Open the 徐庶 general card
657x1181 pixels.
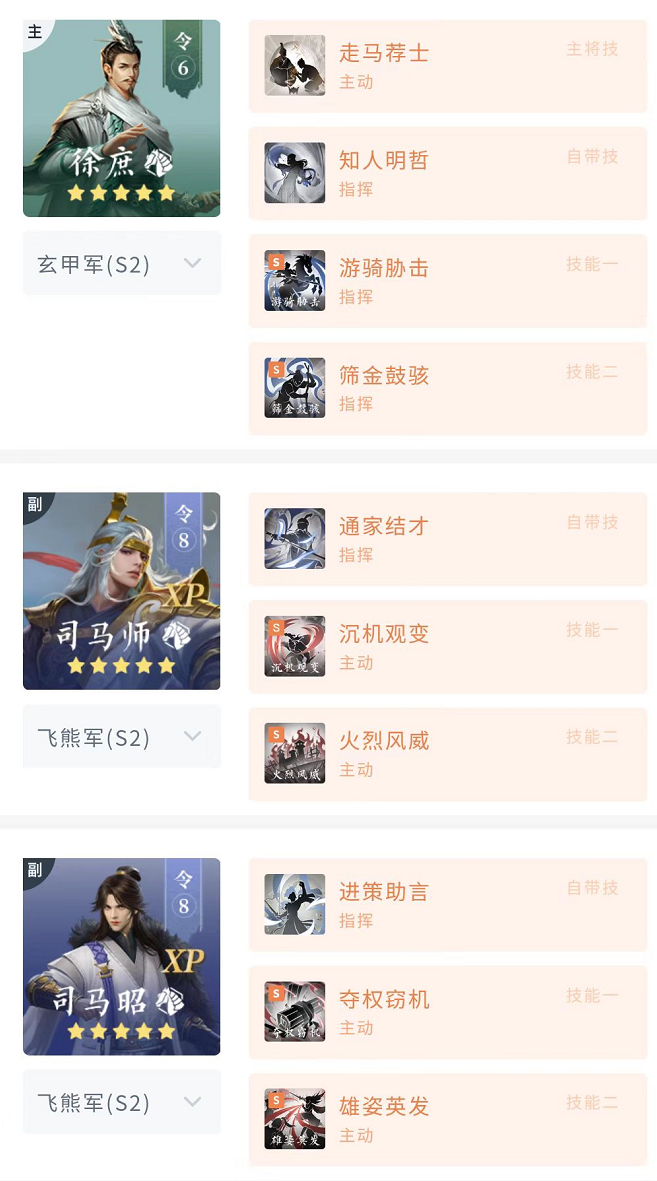point(121,118)
